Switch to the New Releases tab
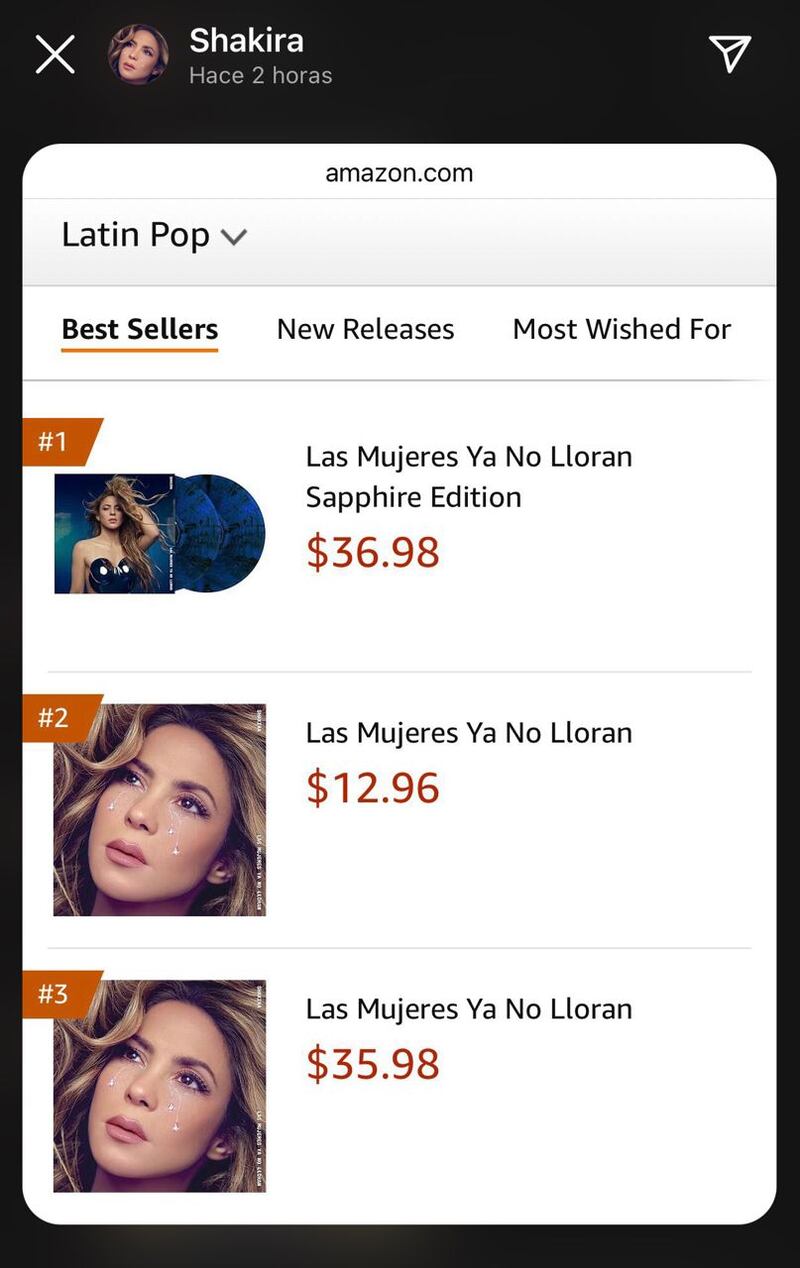The height and width of the screenshot is (1268, 800). pyautogui.click(x=365, y=329)
